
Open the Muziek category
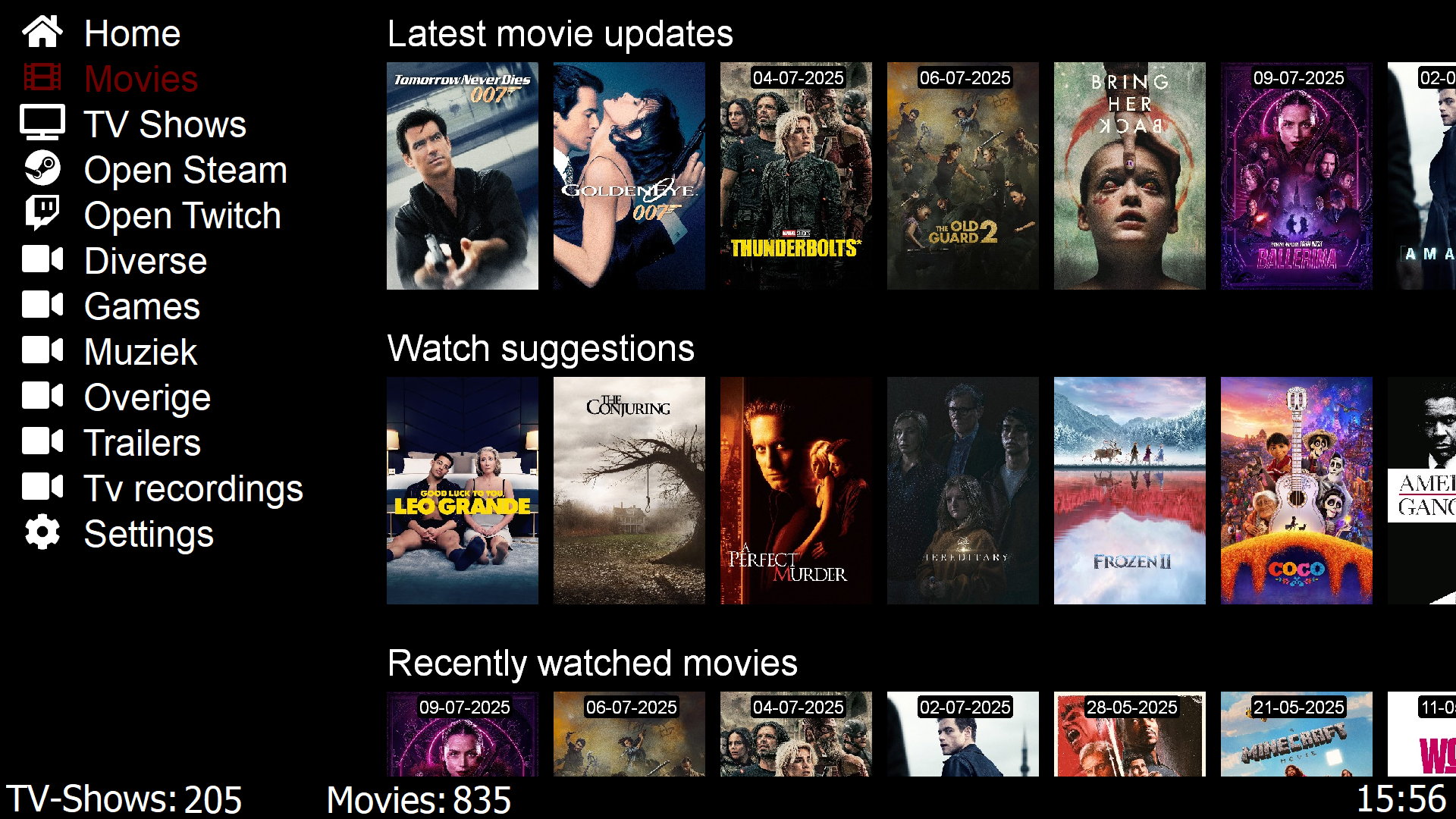click(140, 352)
